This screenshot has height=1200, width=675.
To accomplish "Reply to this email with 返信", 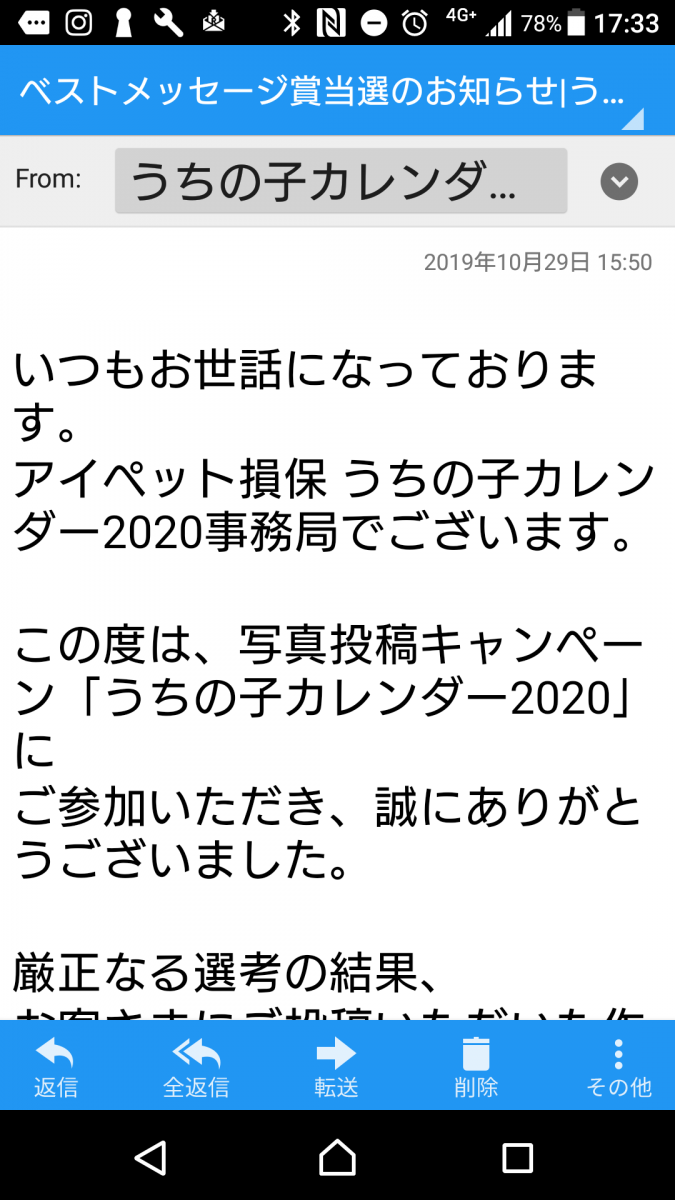I will pyautogui.click(x=56, y=1066).
